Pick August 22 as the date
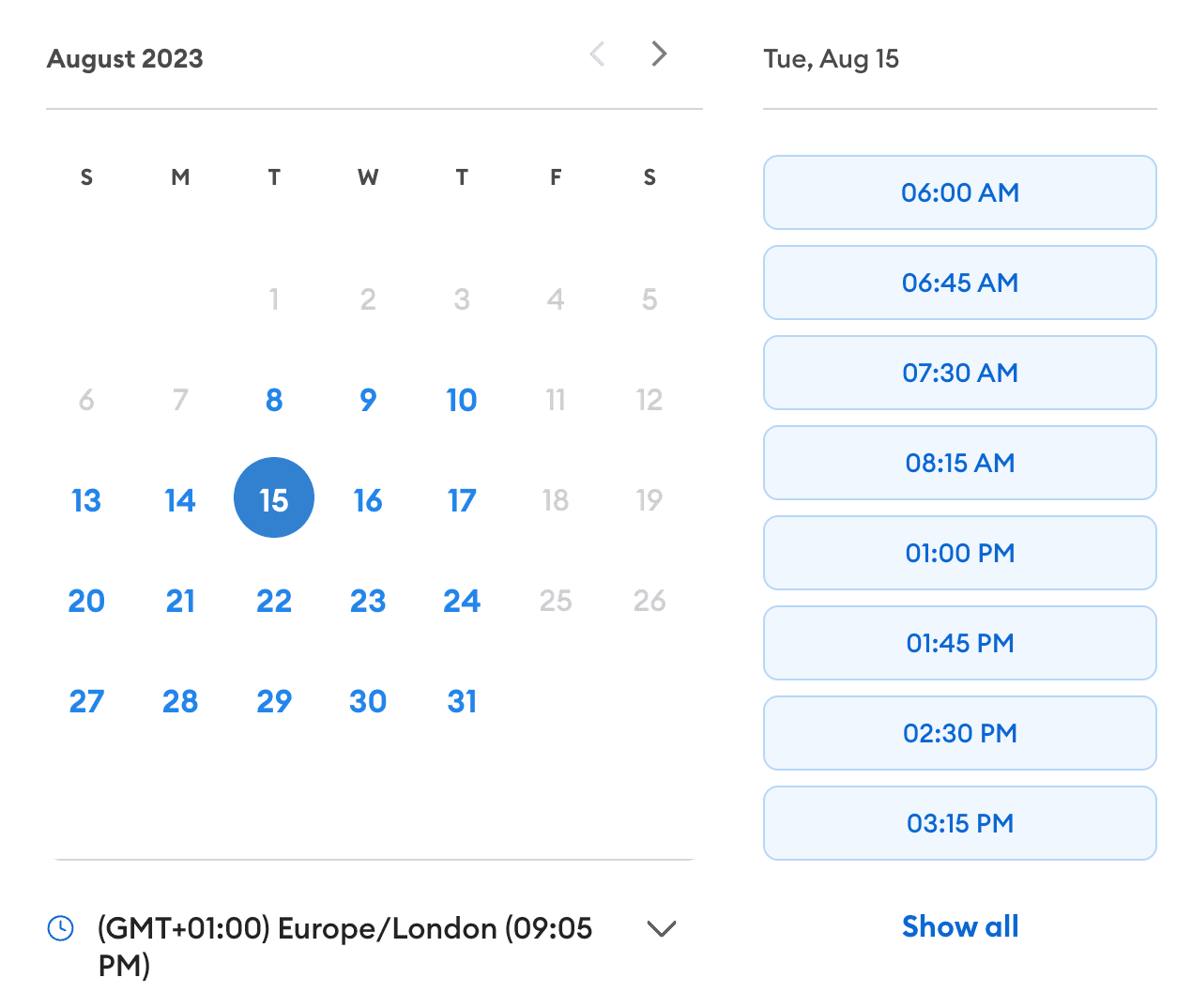Viewport: 1192px width, 1008px height. coord(274,601)
